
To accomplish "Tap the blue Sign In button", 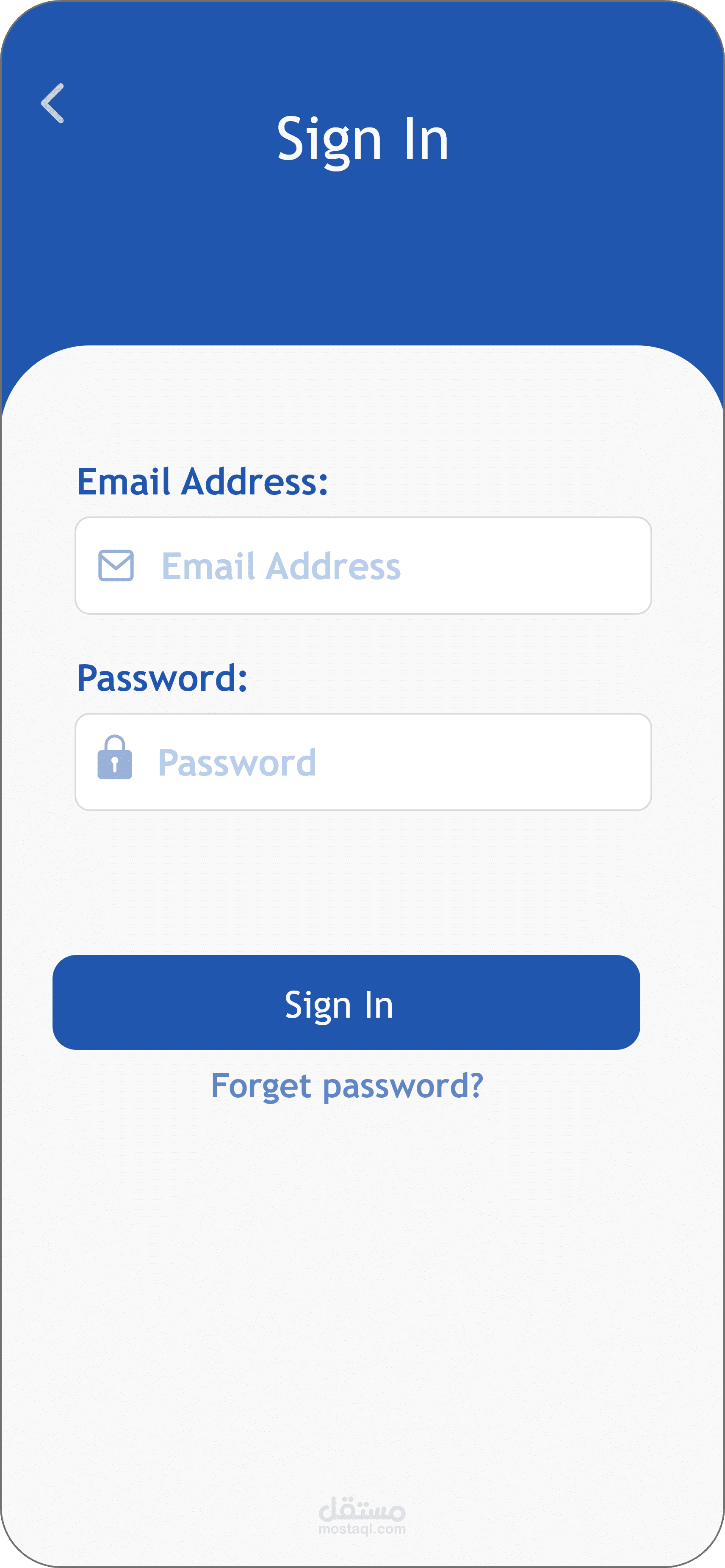I will [x=346, y=1002].
